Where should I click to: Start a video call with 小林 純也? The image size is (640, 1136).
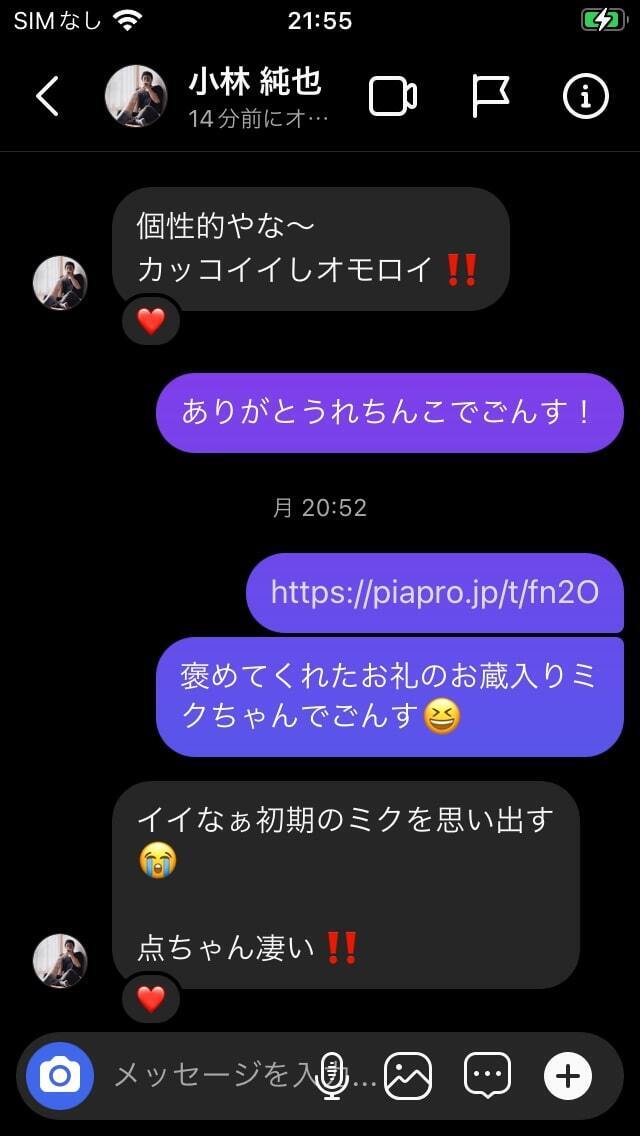[393, 97]
